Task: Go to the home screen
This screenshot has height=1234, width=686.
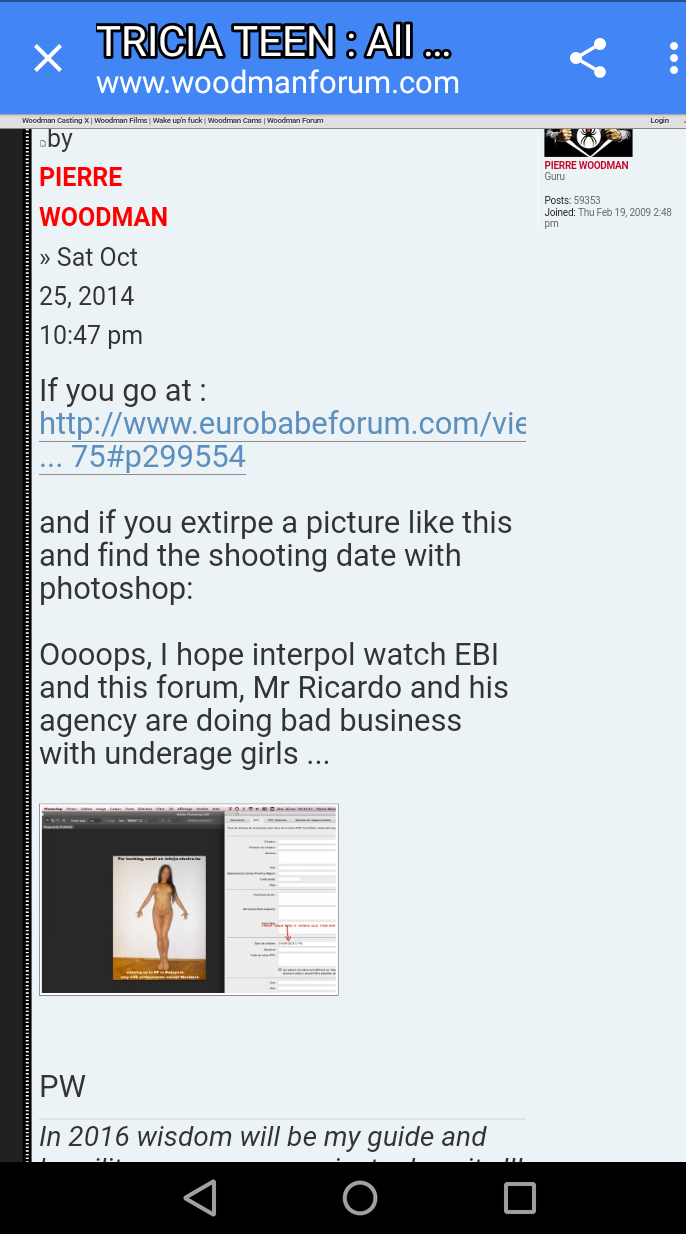Action: tap(360, 1197)
